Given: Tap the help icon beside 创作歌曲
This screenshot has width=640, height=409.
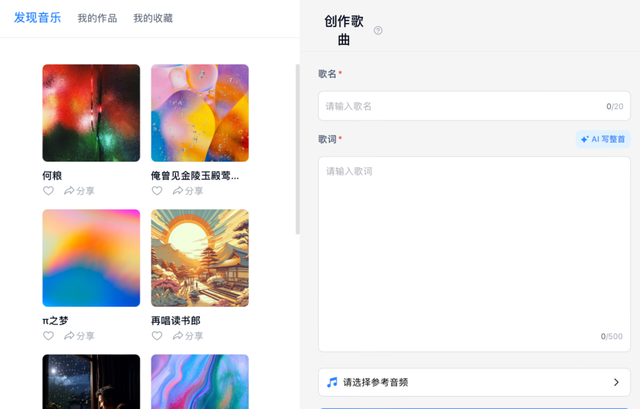Looking at the screenshot, I should [x=378, y=30].
